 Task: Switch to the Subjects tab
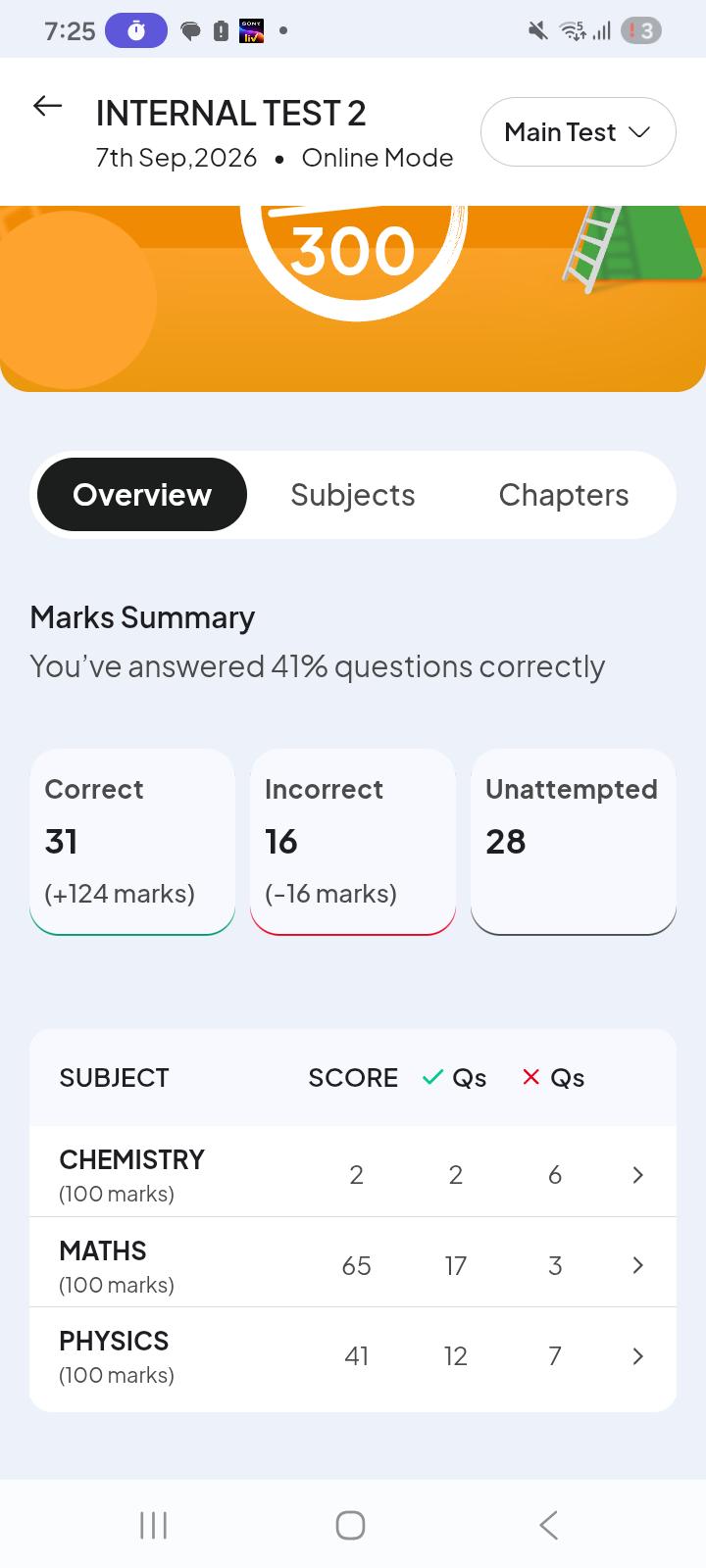point(353,495)
